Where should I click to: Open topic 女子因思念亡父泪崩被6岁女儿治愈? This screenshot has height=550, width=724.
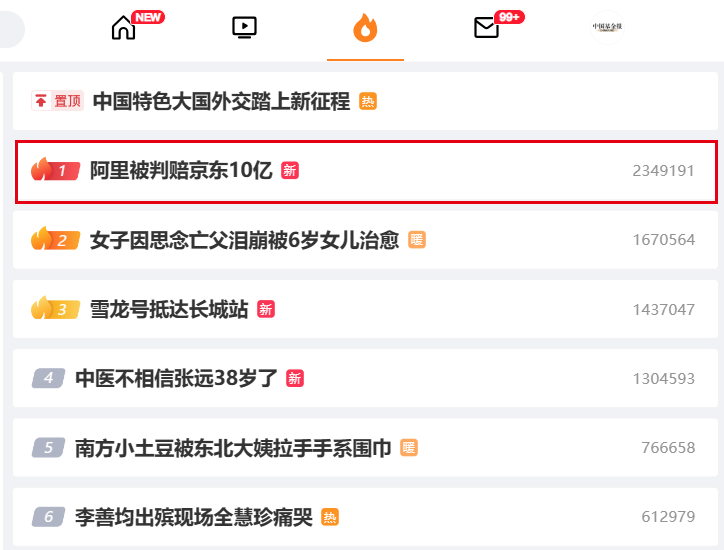point(244,240)
